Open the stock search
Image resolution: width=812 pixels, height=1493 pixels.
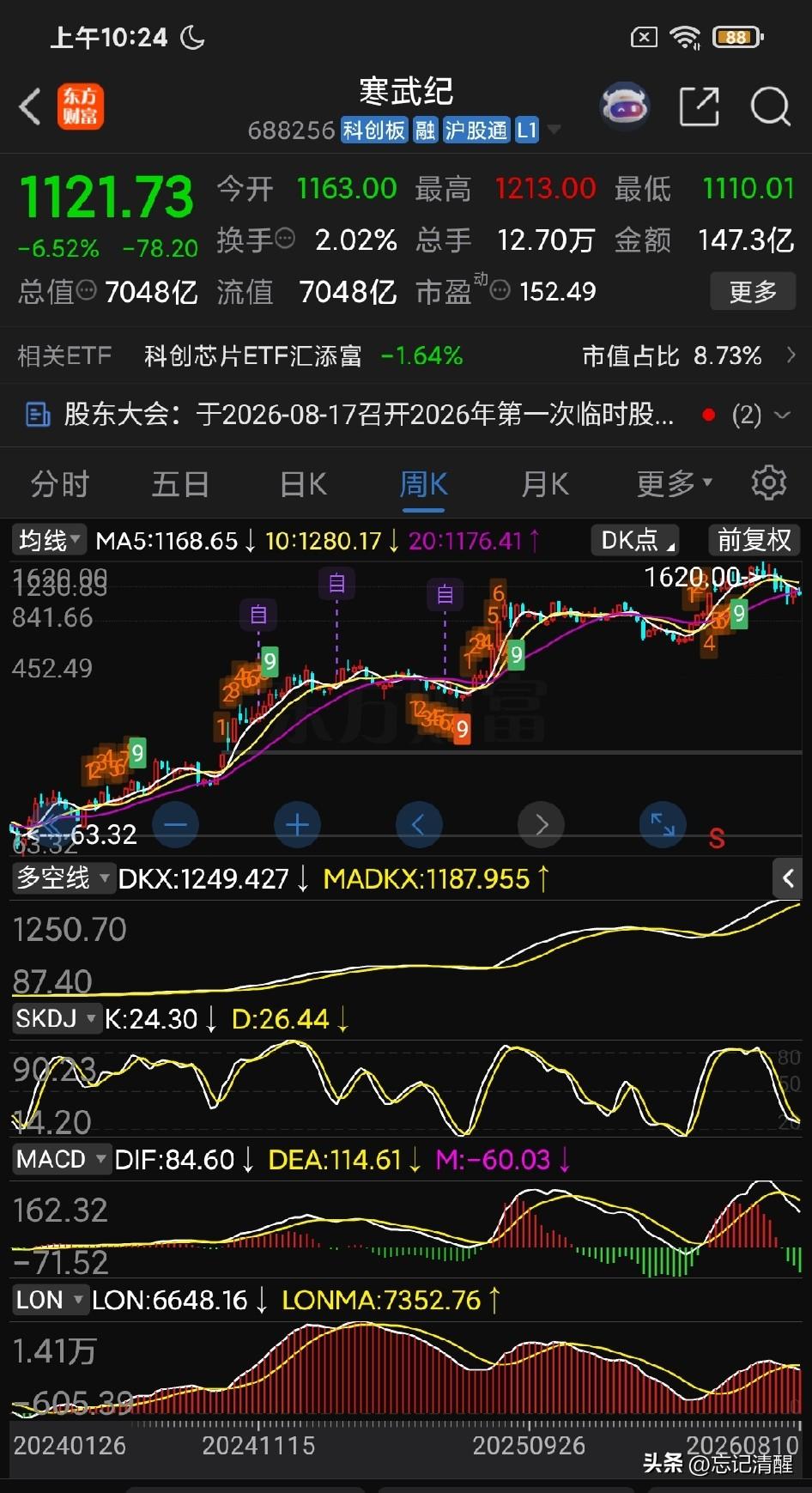(x=770, y=106)
